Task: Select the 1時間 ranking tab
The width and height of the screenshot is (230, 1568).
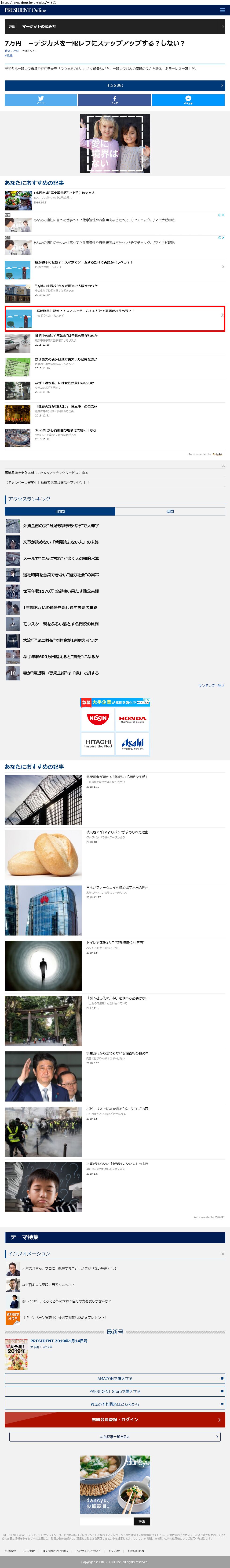Action: (60, 511)
